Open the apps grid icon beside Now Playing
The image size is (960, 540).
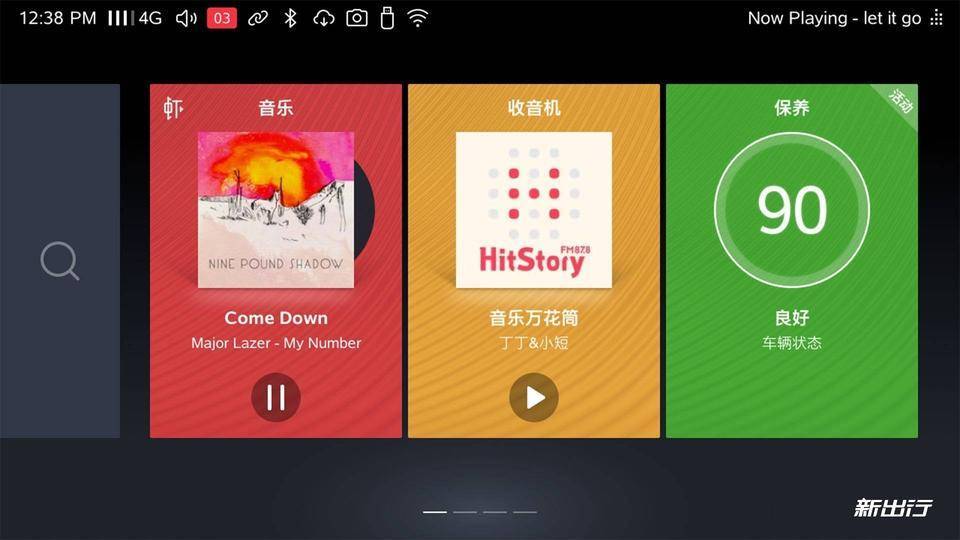937,18
